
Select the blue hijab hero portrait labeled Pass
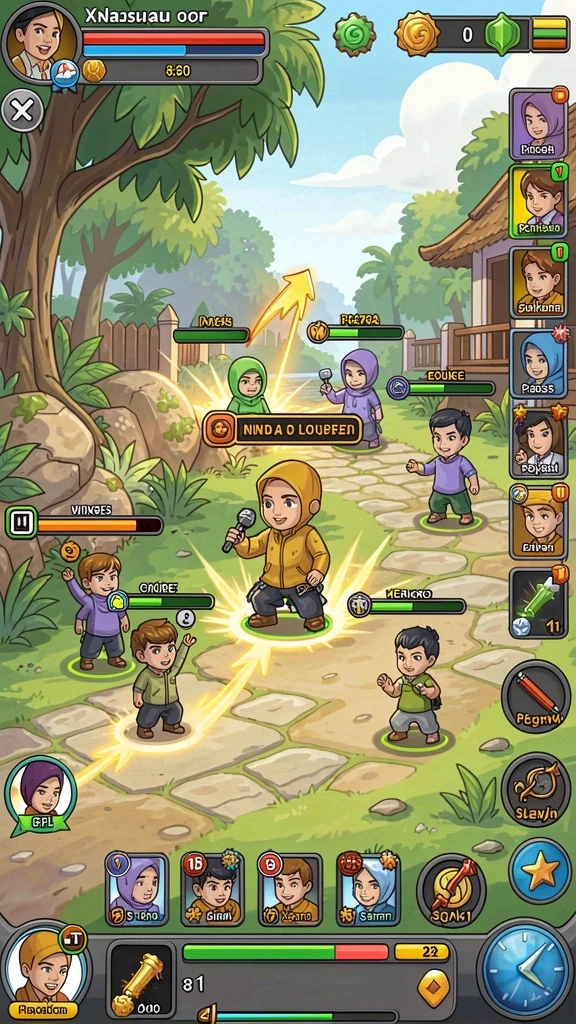point(538,364)
